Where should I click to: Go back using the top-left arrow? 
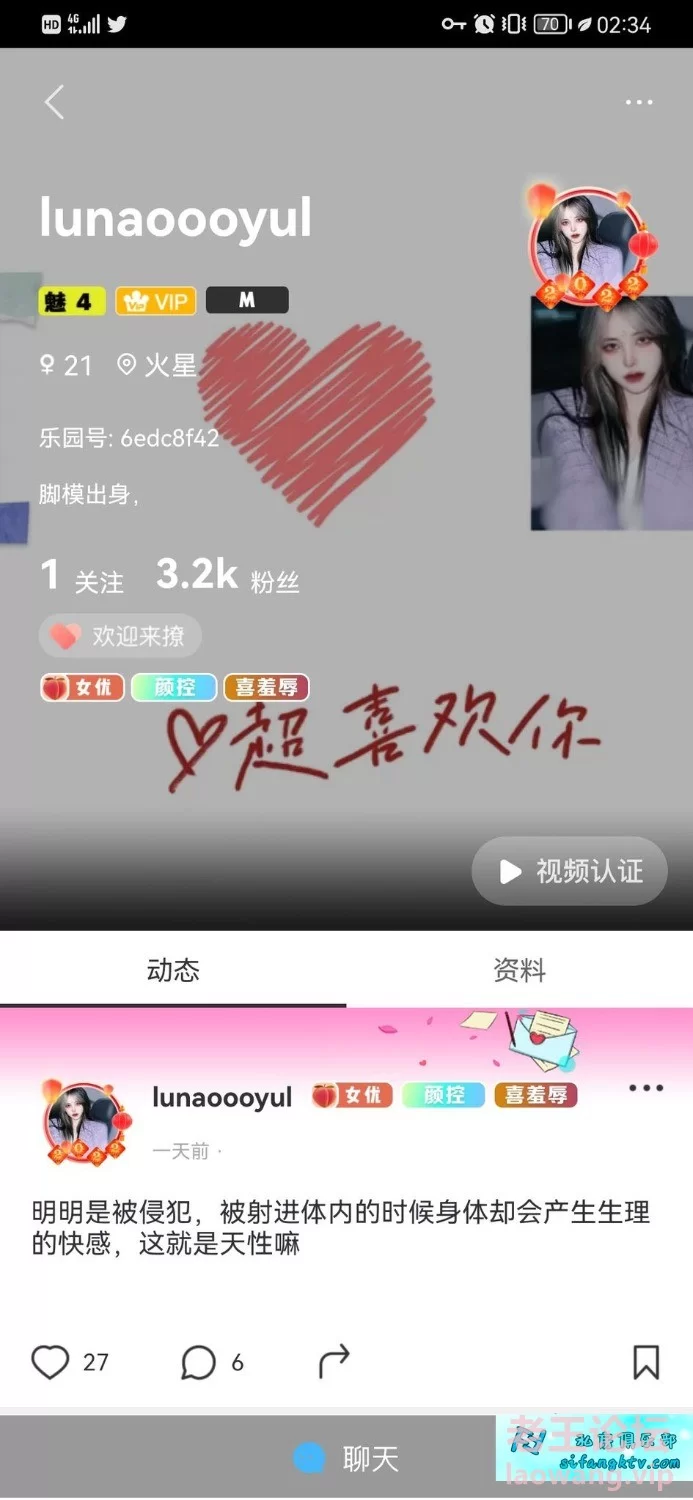54,102
